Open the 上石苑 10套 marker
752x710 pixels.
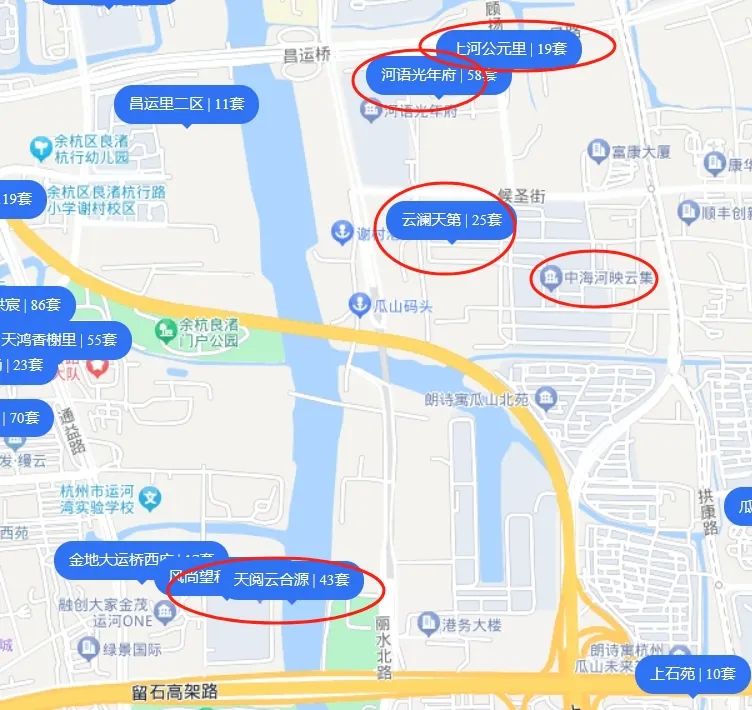tap(692, 674)
